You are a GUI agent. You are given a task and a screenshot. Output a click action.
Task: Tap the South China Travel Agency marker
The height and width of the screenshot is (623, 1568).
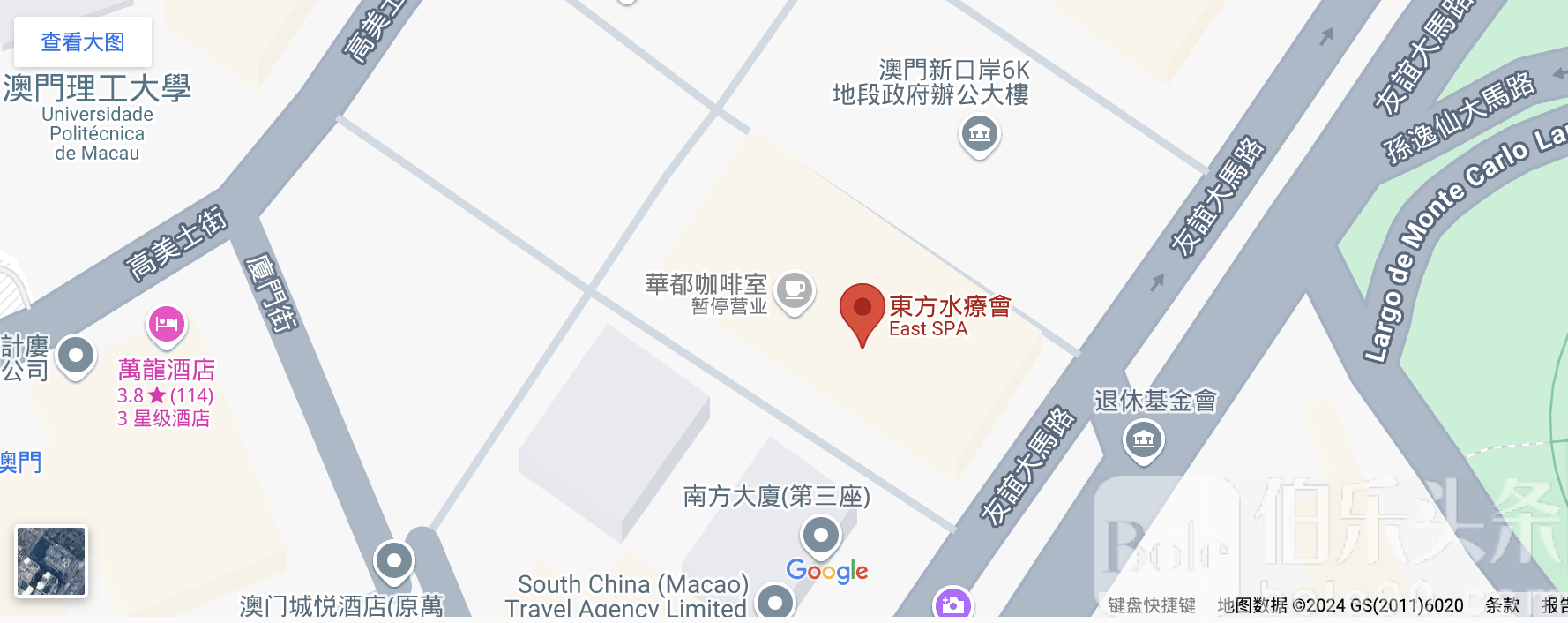tap(775, 603)
